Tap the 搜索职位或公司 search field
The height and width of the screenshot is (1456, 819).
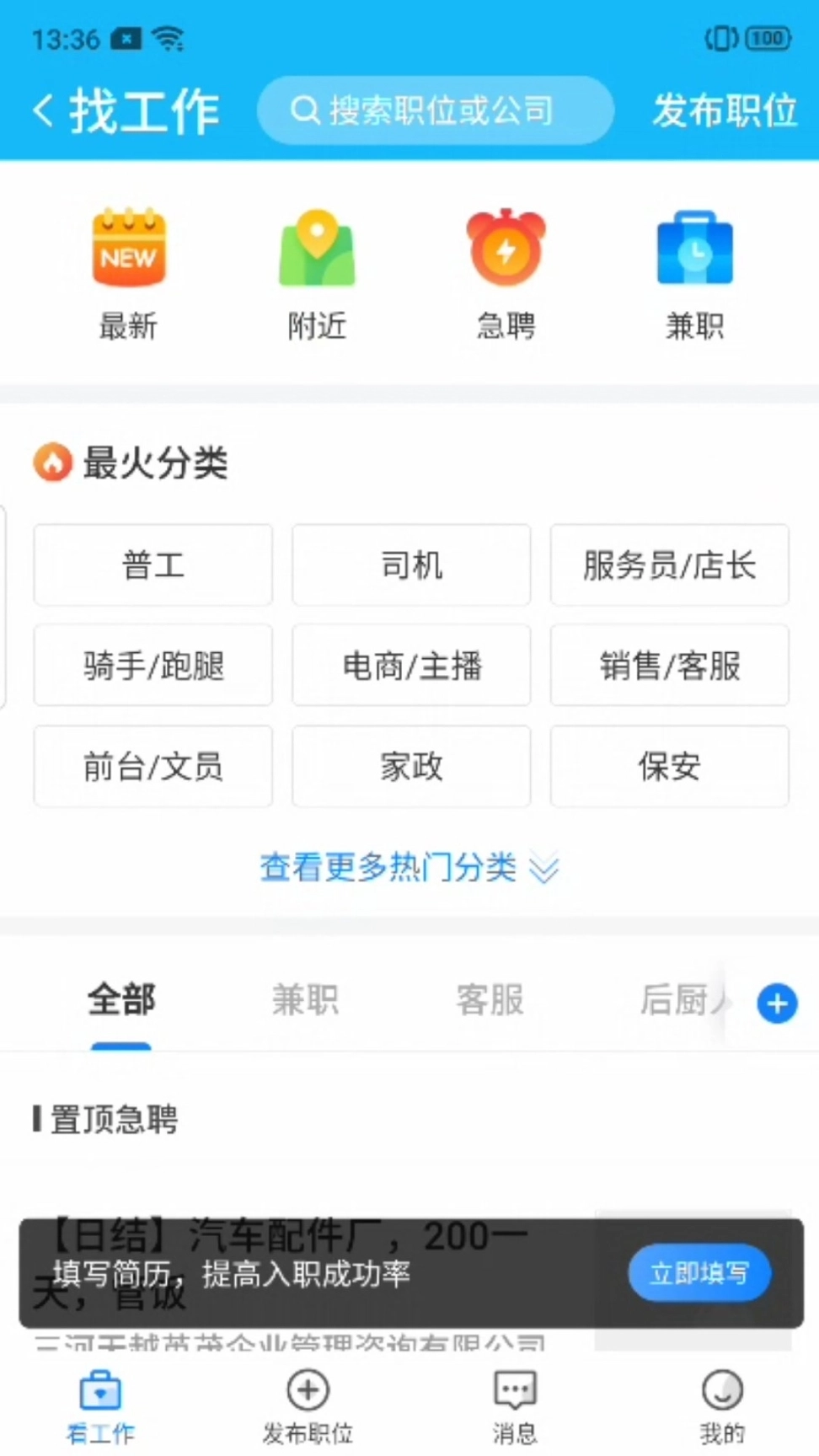[x=438, y=110]
